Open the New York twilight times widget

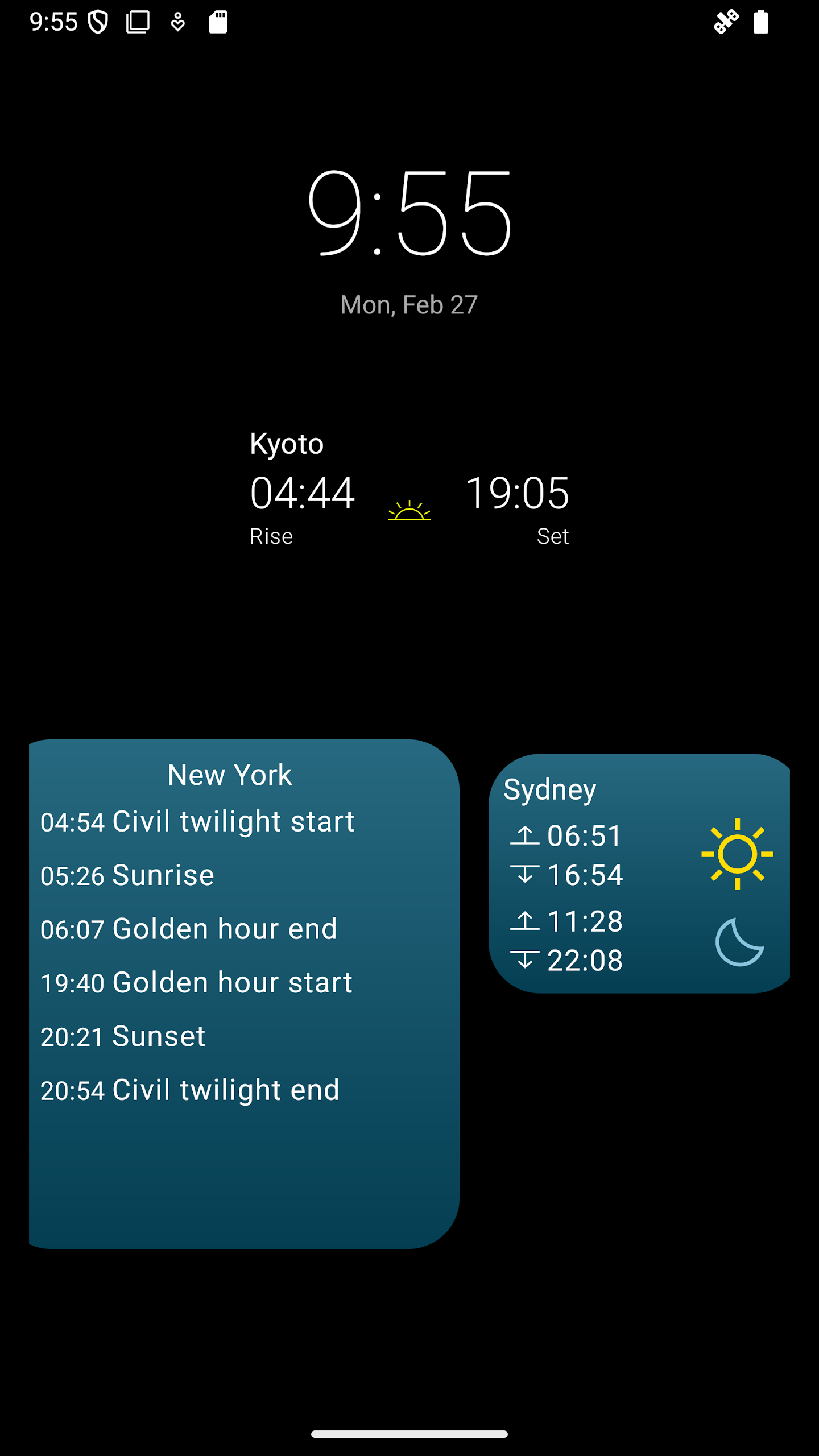243,992
